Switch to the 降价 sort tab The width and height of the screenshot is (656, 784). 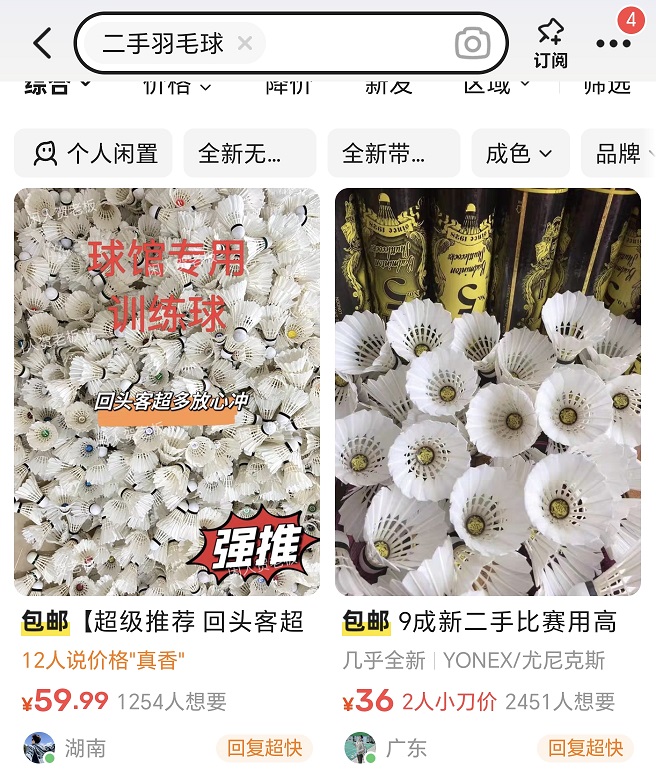288,87
